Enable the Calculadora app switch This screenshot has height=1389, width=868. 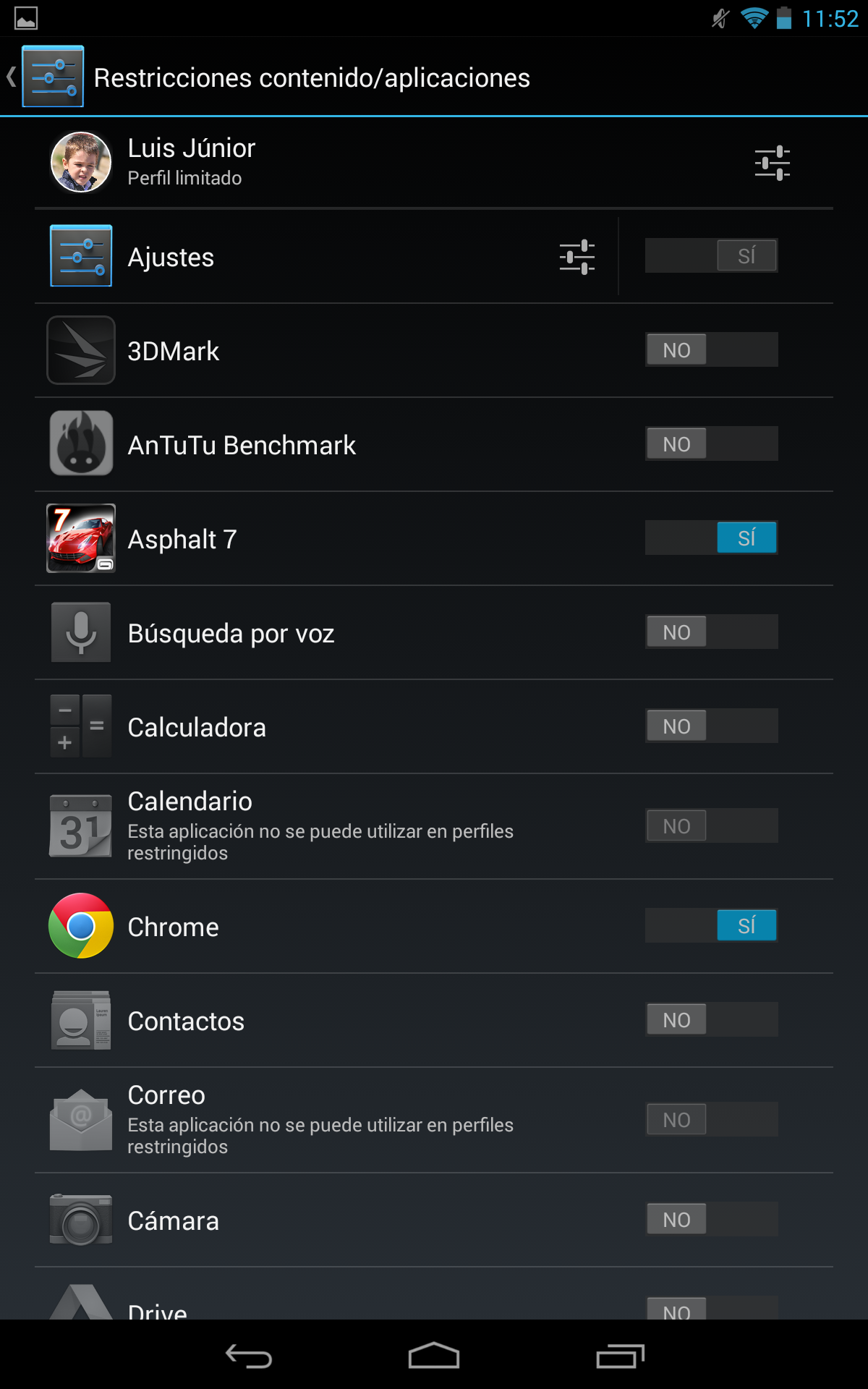tap(711, 726)
